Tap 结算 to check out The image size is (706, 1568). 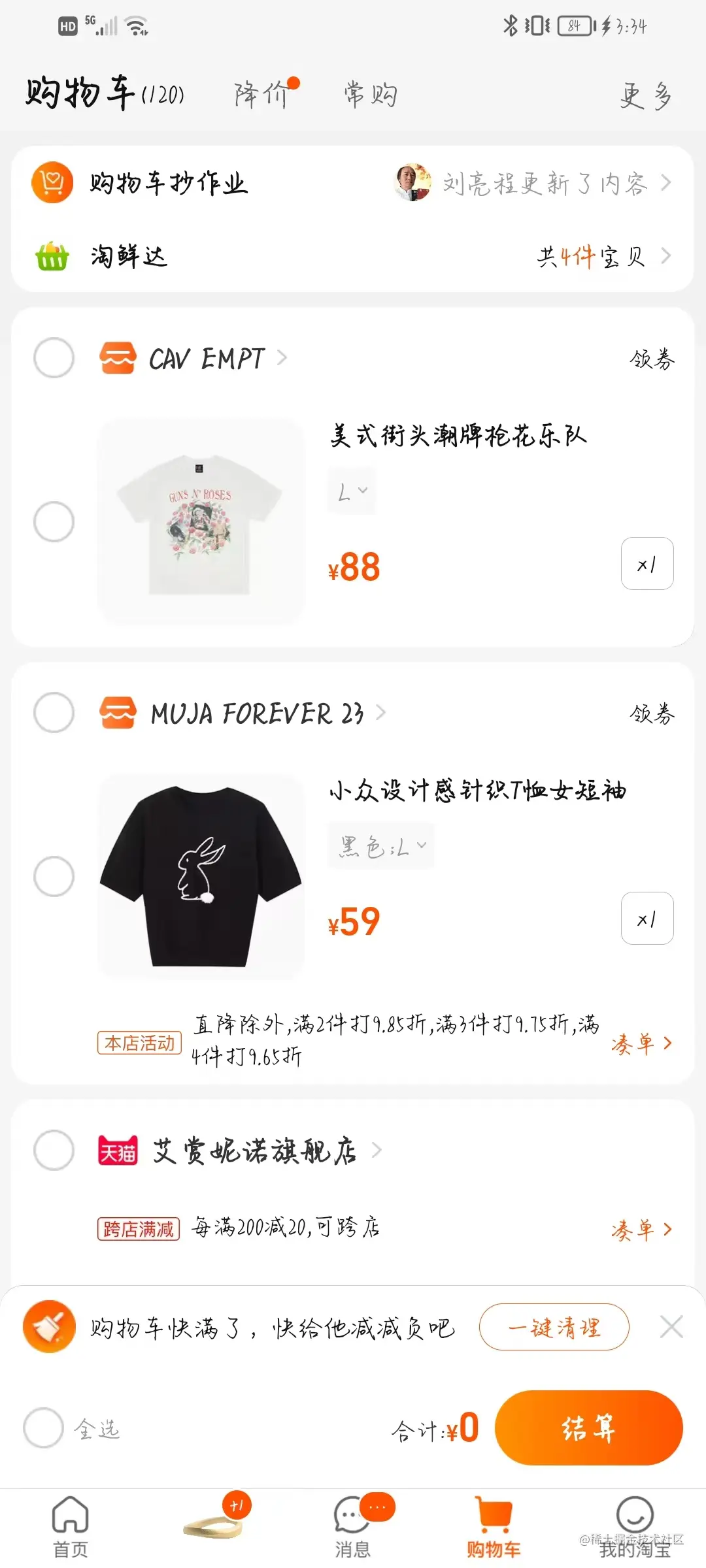pos(588,1428)
